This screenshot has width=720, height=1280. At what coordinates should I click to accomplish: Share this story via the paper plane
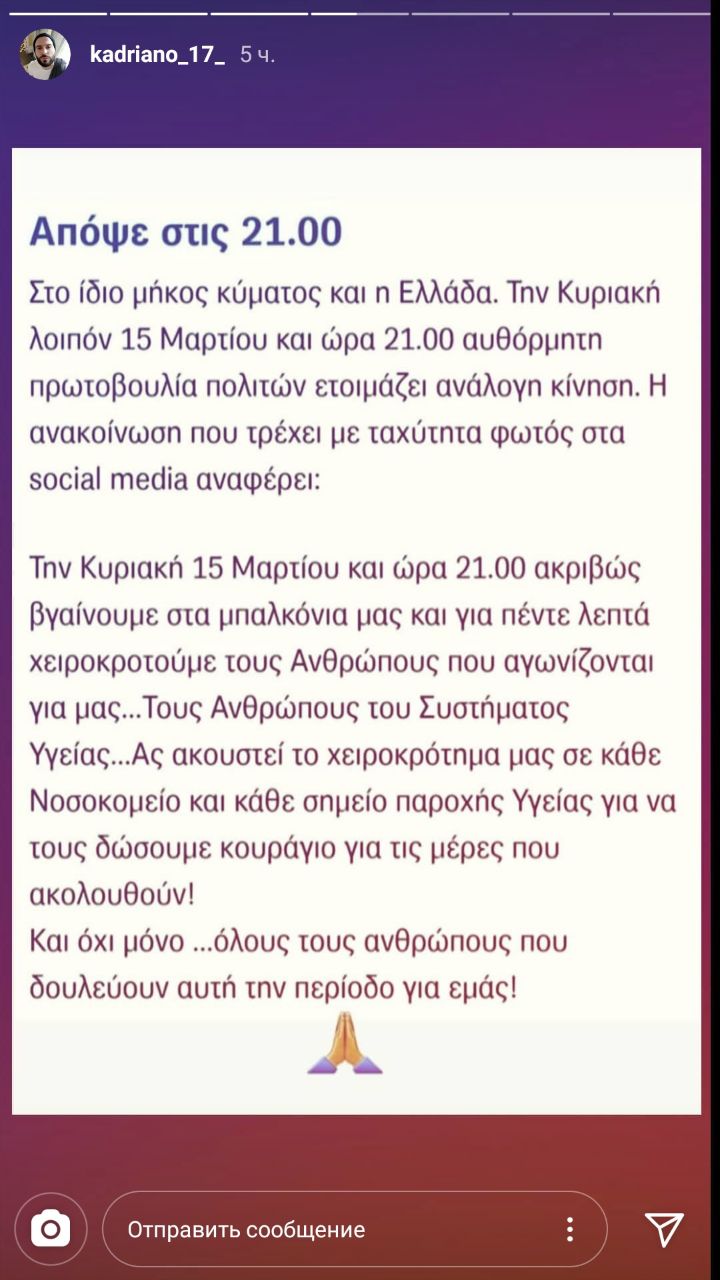(664, 1229)
